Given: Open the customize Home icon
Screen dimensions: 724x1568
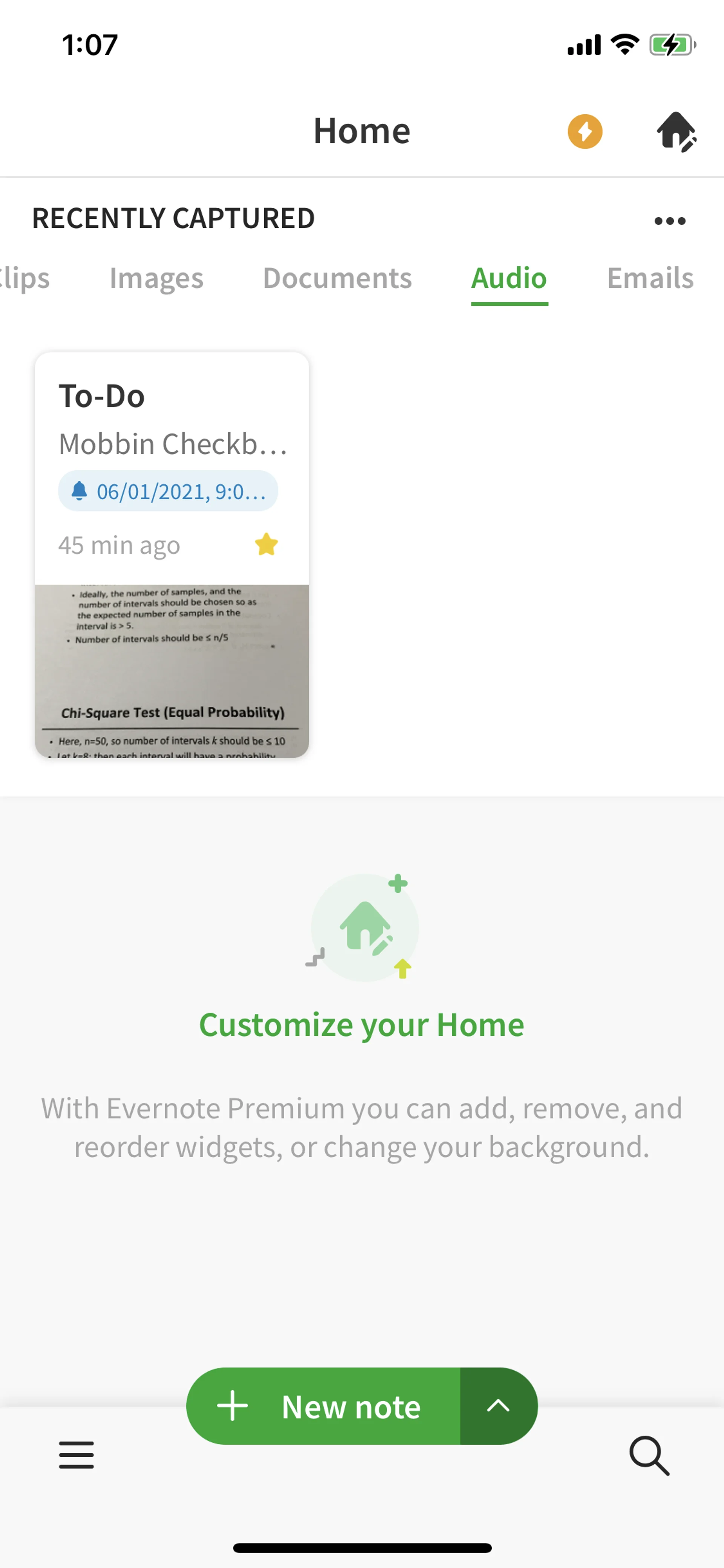Looking at the screenshot, I should 676,131.
